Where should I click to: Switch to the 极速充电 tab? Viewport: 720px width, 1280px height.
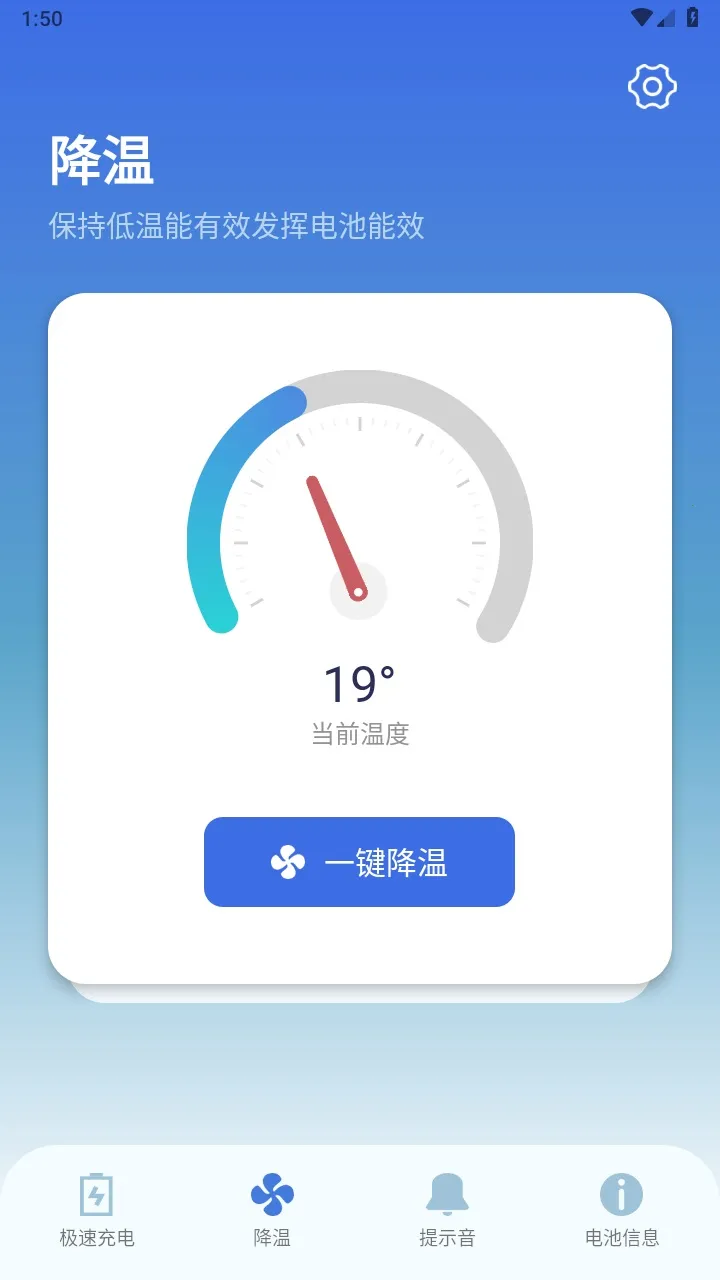pyautogui.click(x=95, y=1210)
